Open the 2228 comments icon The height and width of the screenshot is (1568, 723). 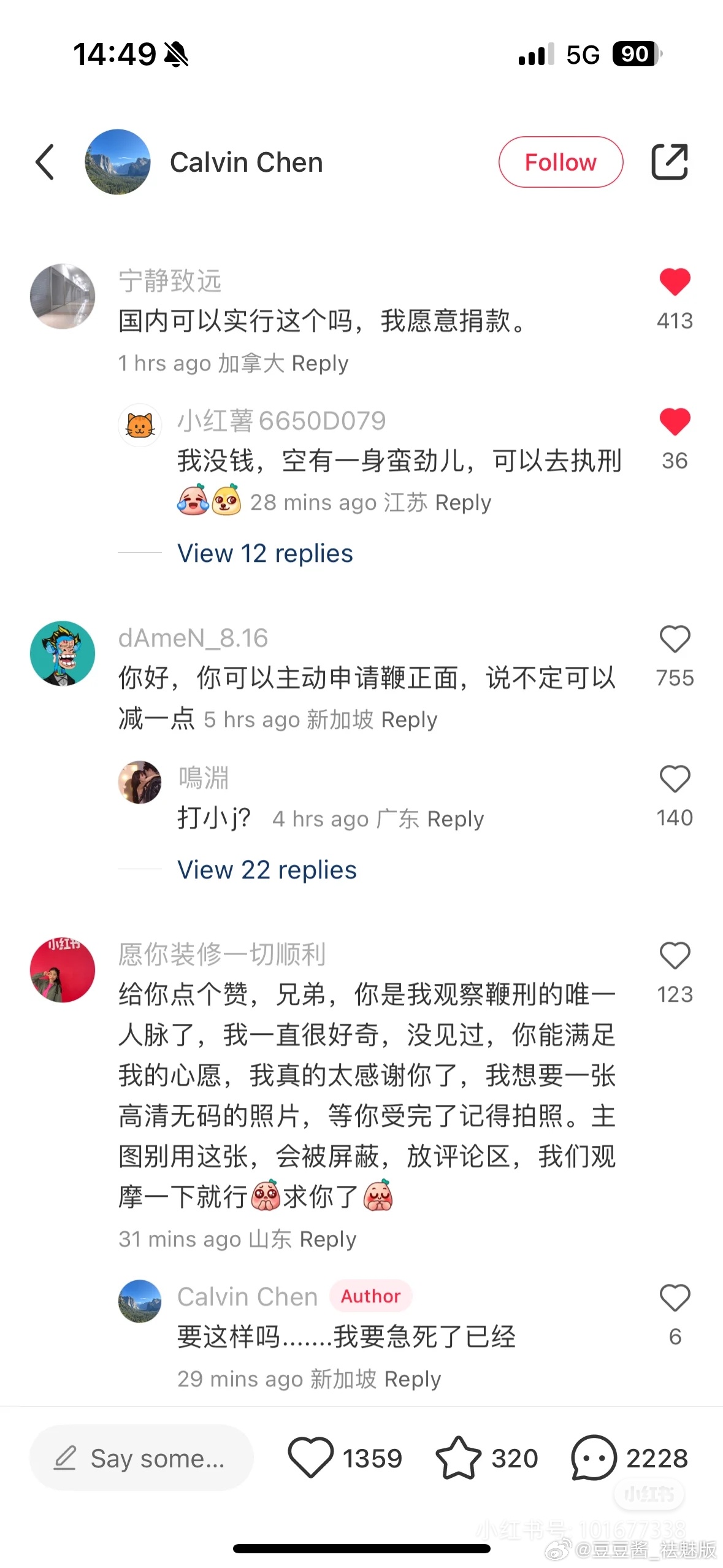coord(593,1458)
